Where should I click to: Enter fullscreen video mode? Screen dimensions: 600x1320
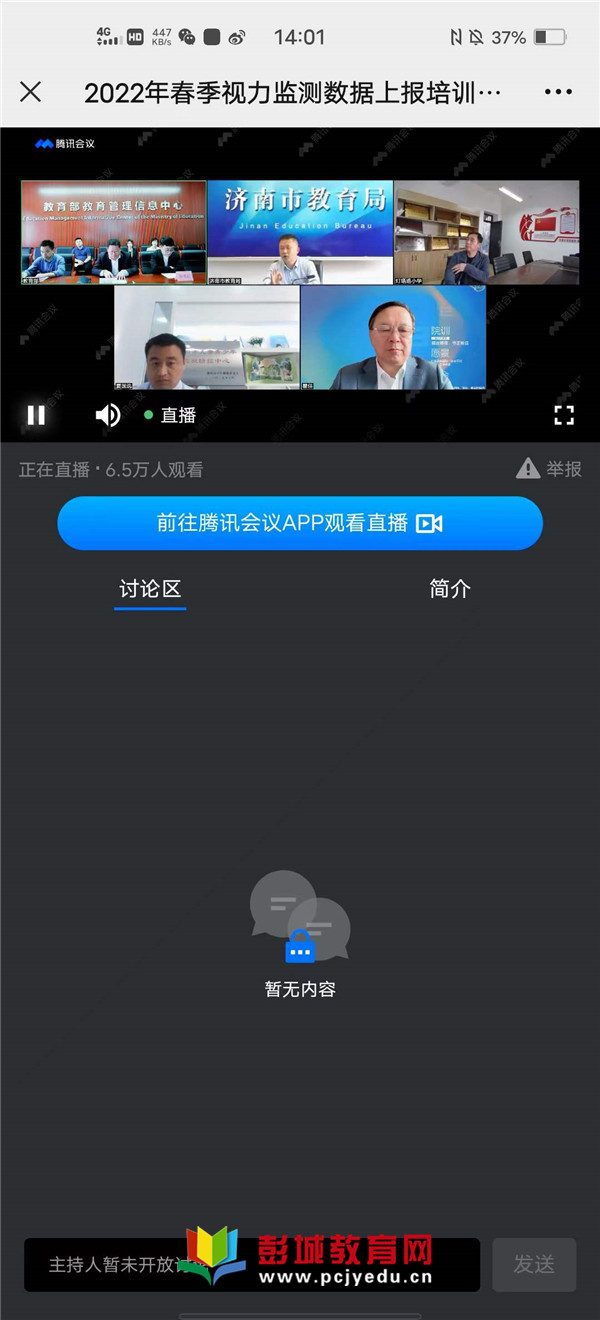point(564,415)
